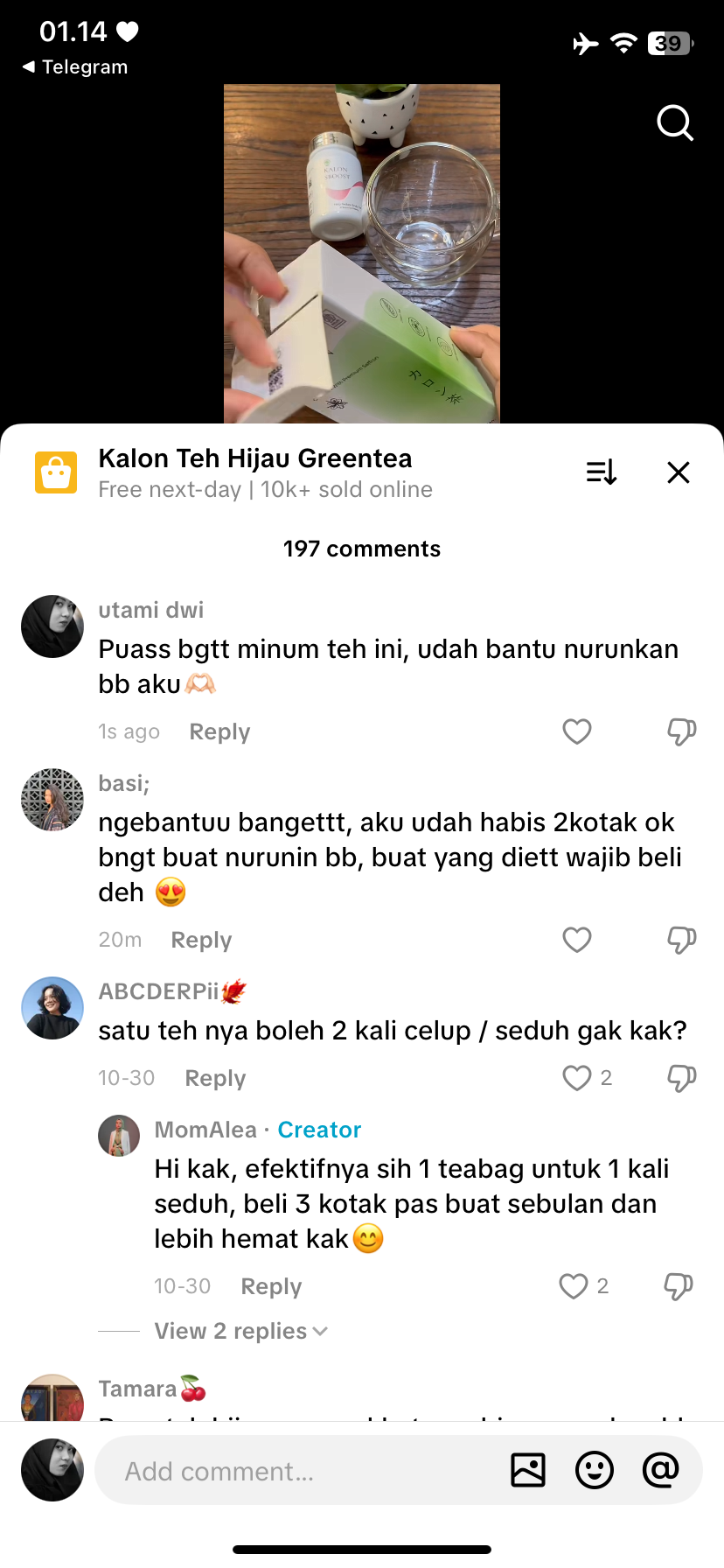This screenshot has width=724, height=1568.
Task: Open the search icon above the video
Action: pyautogui.click(x=674, y=123)
